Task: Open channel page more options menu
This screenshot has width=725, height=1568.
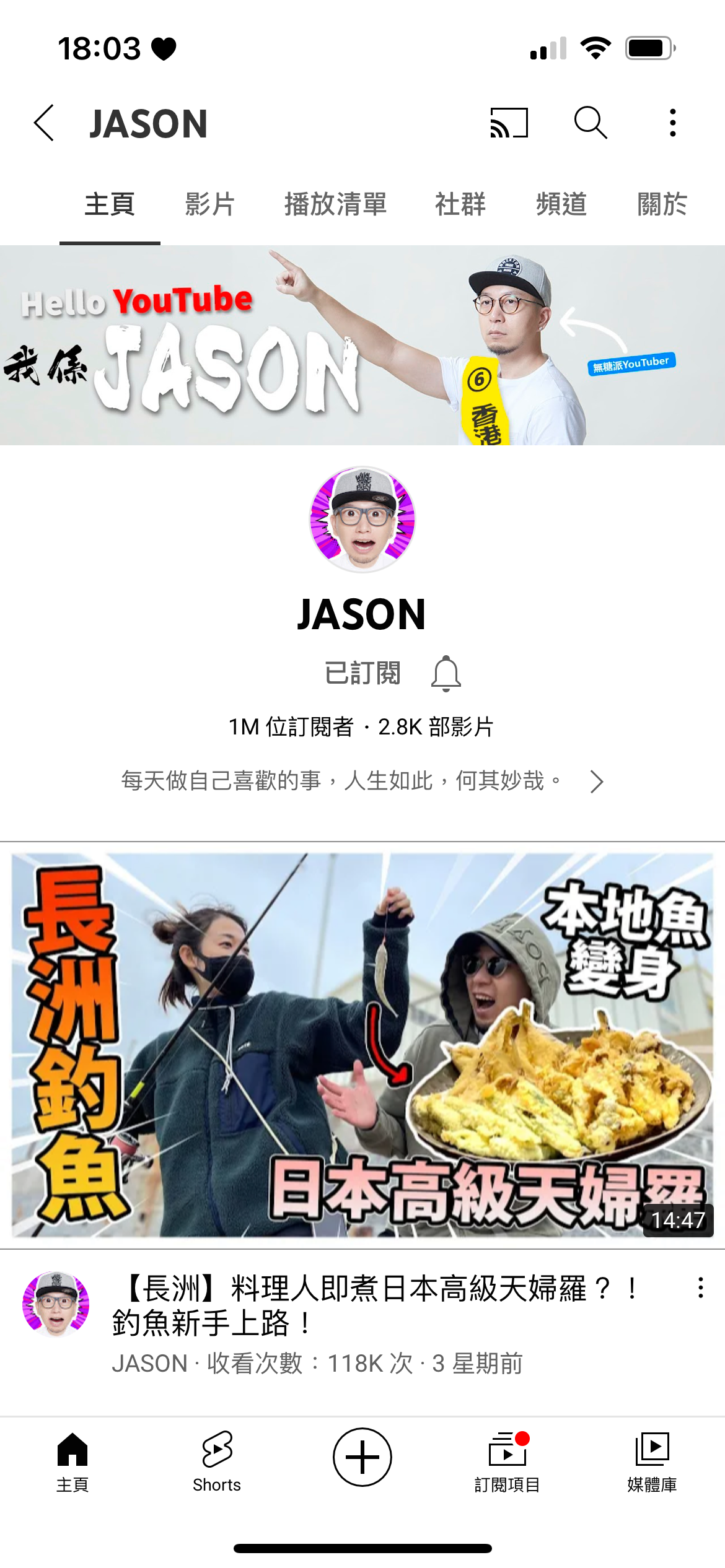Action: (x=672, y=123)
